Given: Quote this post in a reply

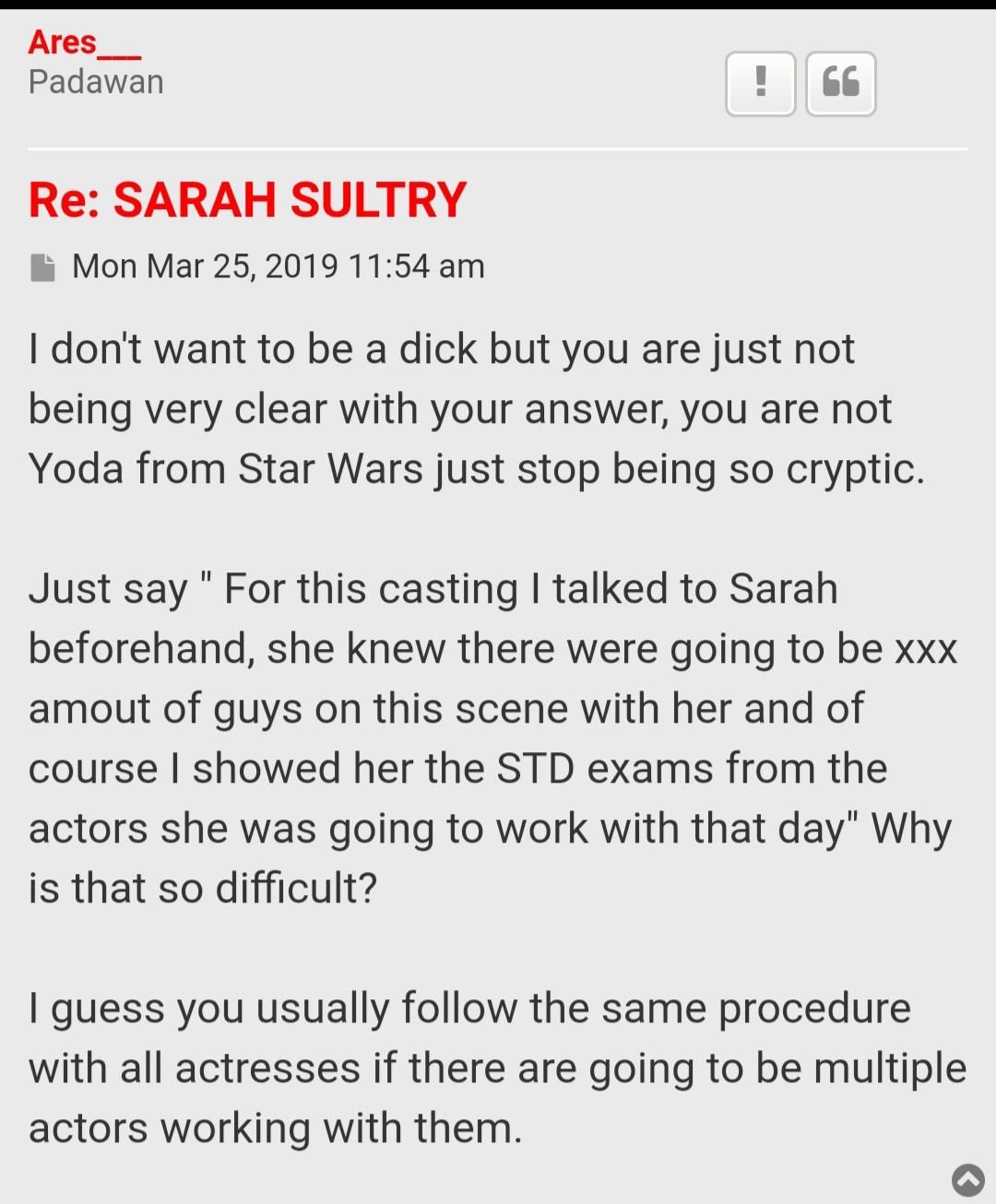Looking at the screenshot, I should coord(840,84).
